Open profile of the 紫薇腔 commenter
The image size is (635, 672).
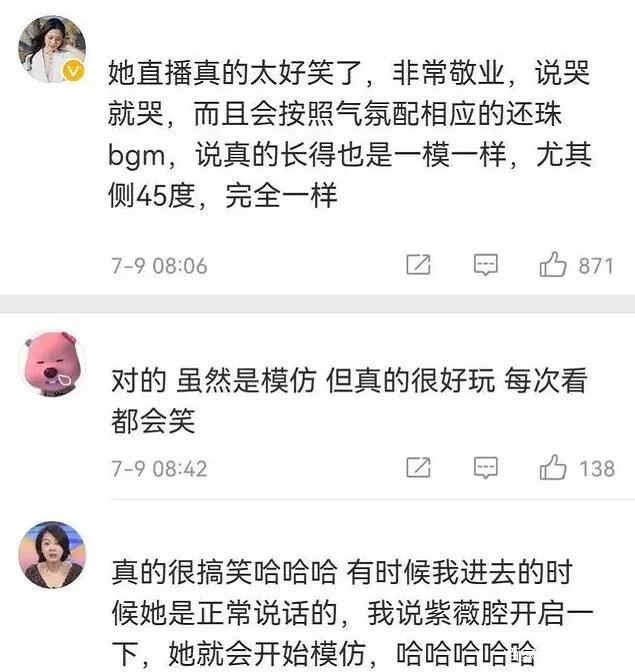click(53, 555)
